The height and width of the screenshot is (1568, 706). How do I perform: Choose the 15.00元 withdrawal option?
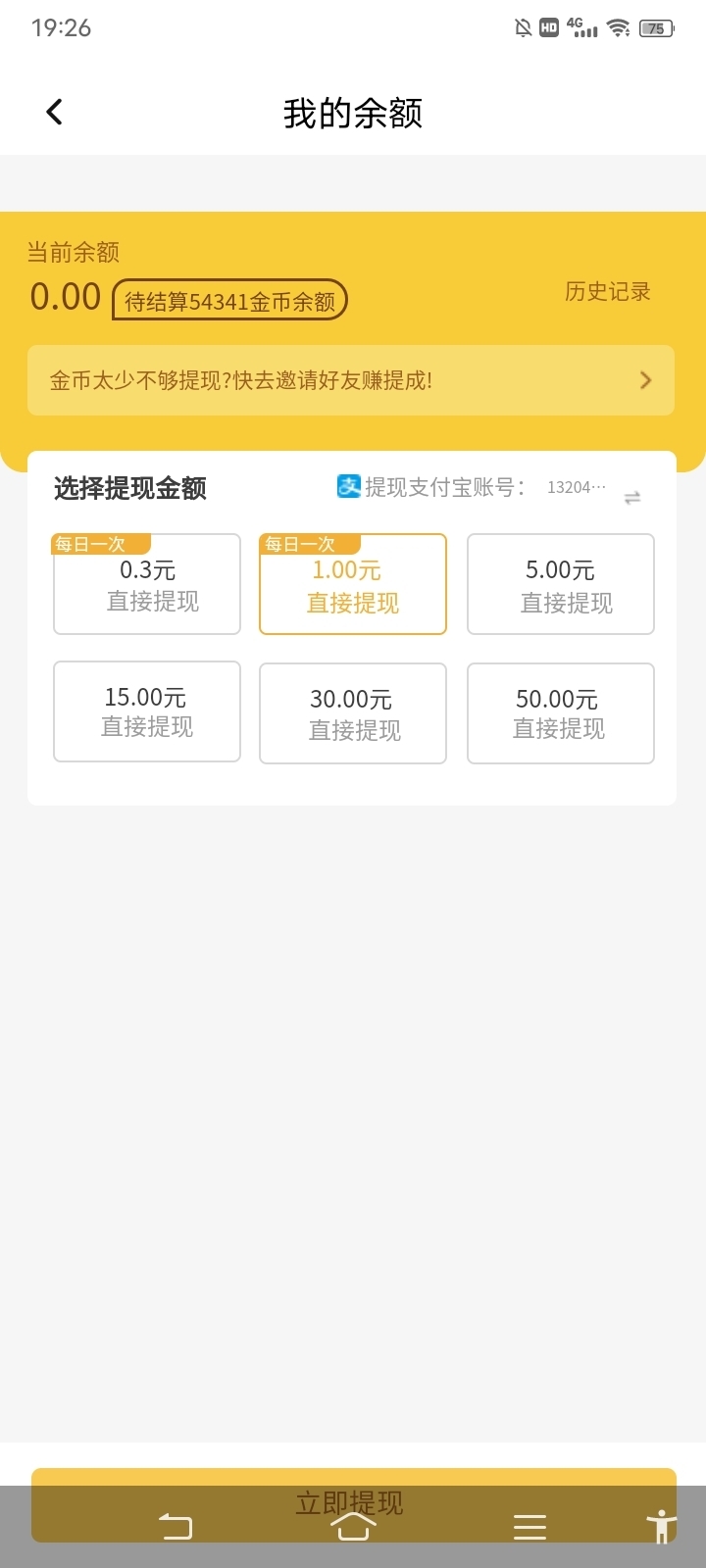coord(147,711)
